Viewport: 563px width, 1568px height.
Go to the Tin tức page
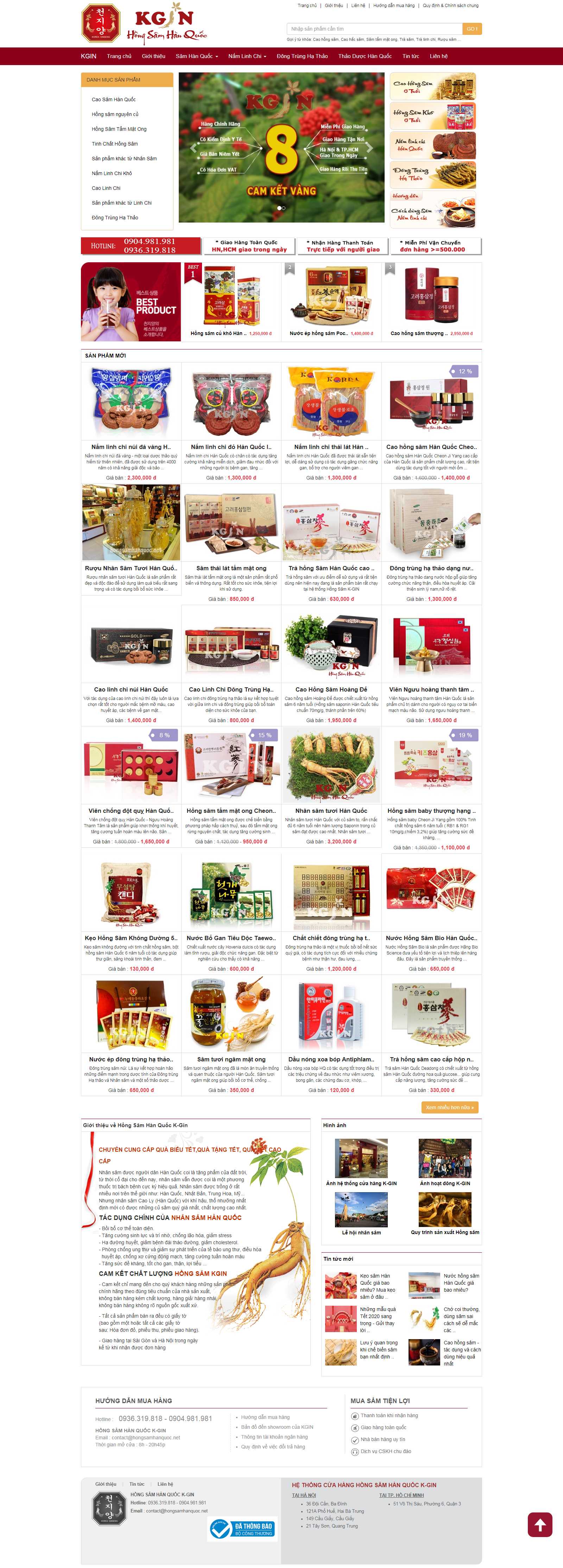[x=410, y=56]
